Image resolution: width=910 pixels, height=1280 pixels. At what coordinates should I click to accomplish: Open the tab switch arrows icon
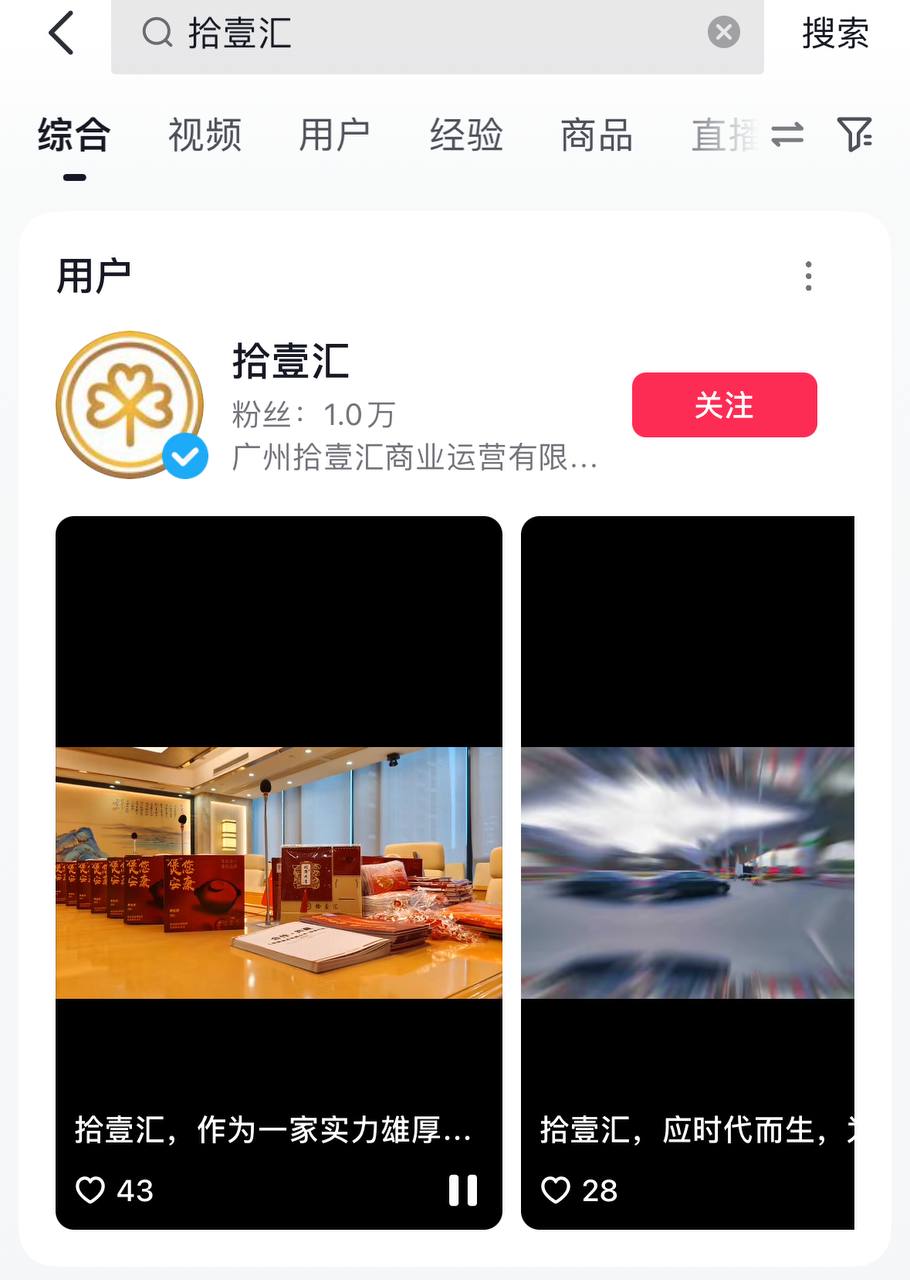pyautogui.click(x=788, y=134)
